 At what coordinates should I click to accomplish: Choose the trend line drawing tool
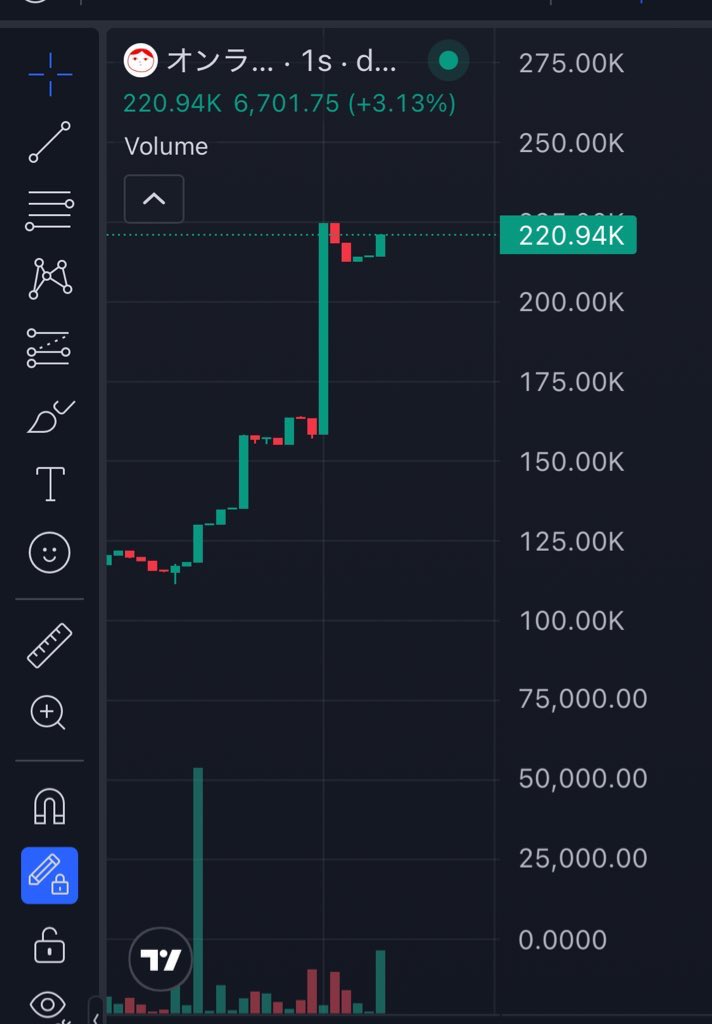click(49, 142)
